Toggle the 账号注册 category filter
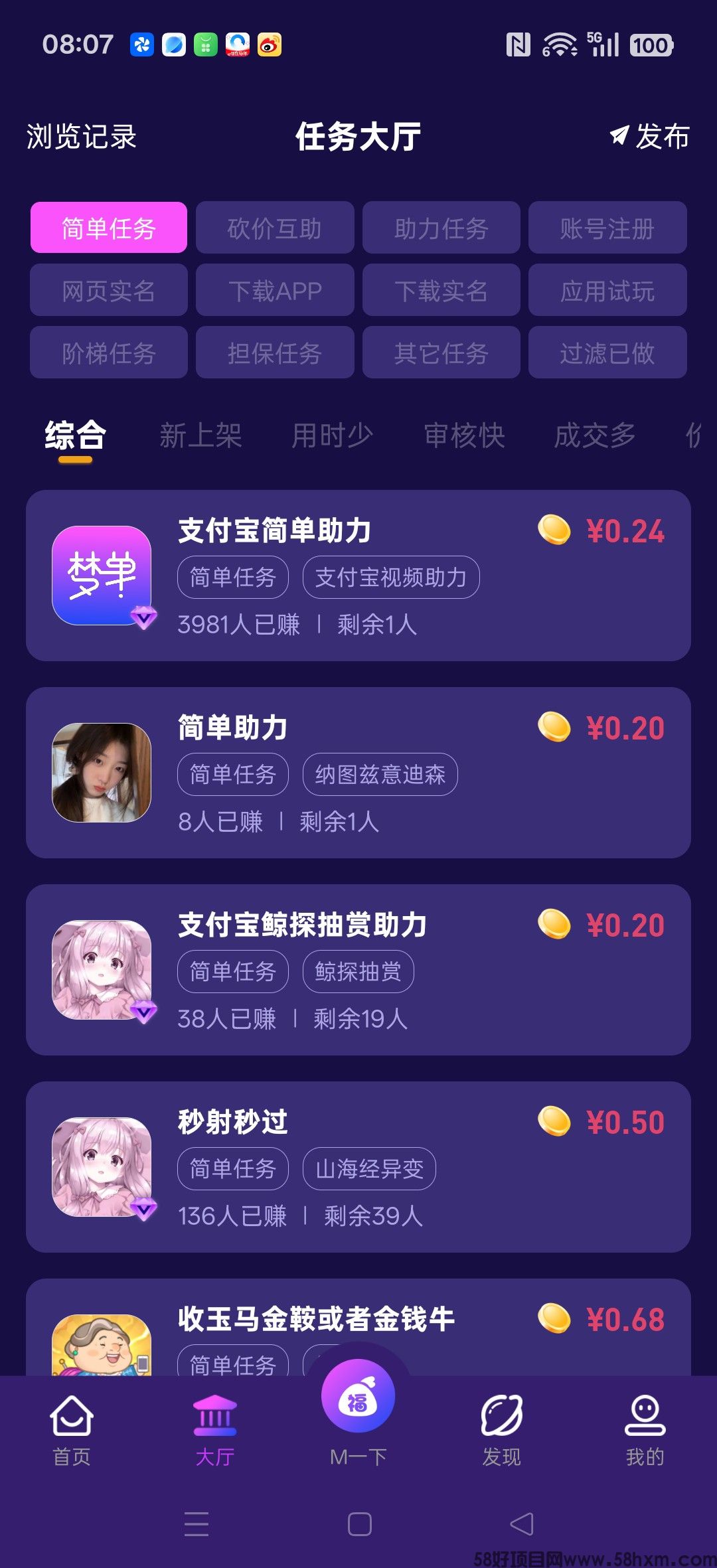717x1568 pixels. 606,228
